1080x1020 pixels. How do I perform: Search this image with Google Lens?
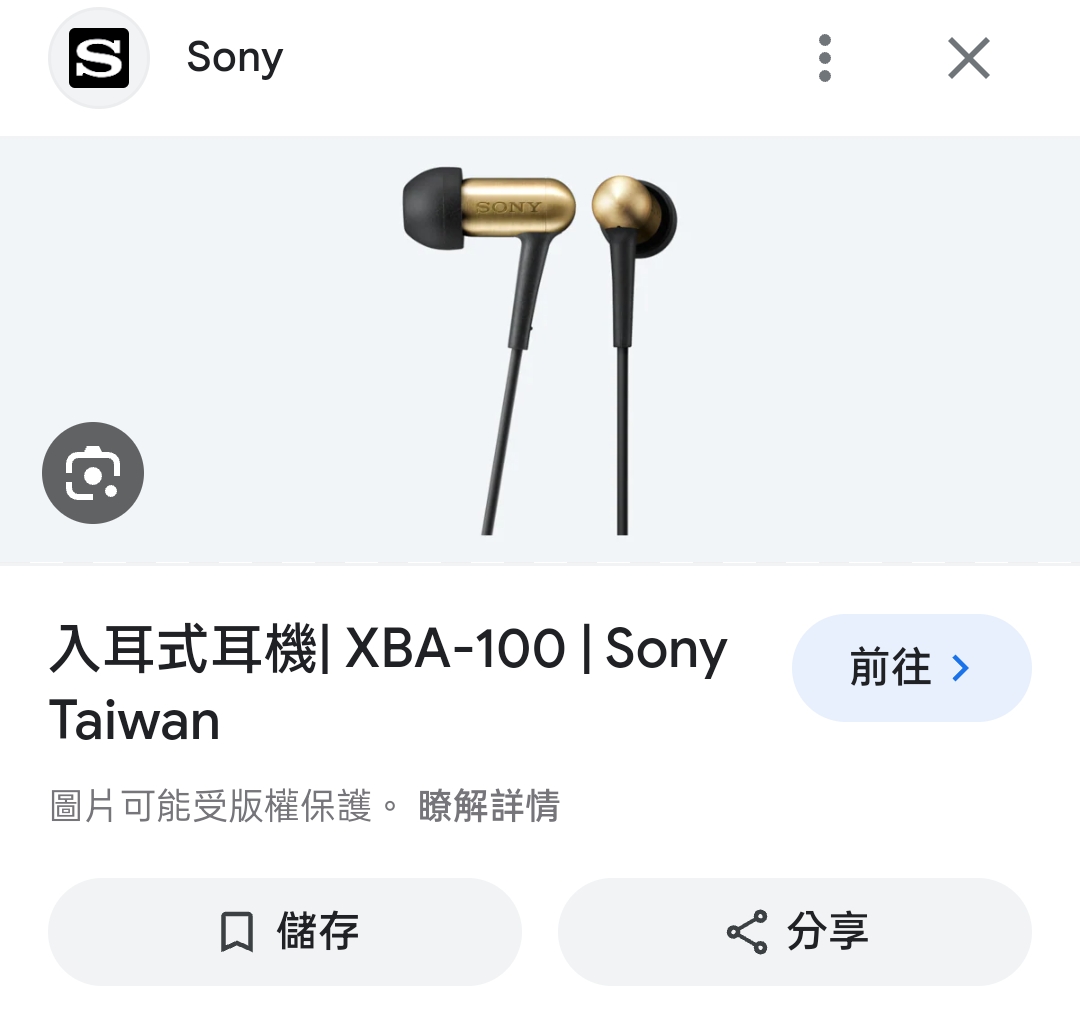coord(93,473)
